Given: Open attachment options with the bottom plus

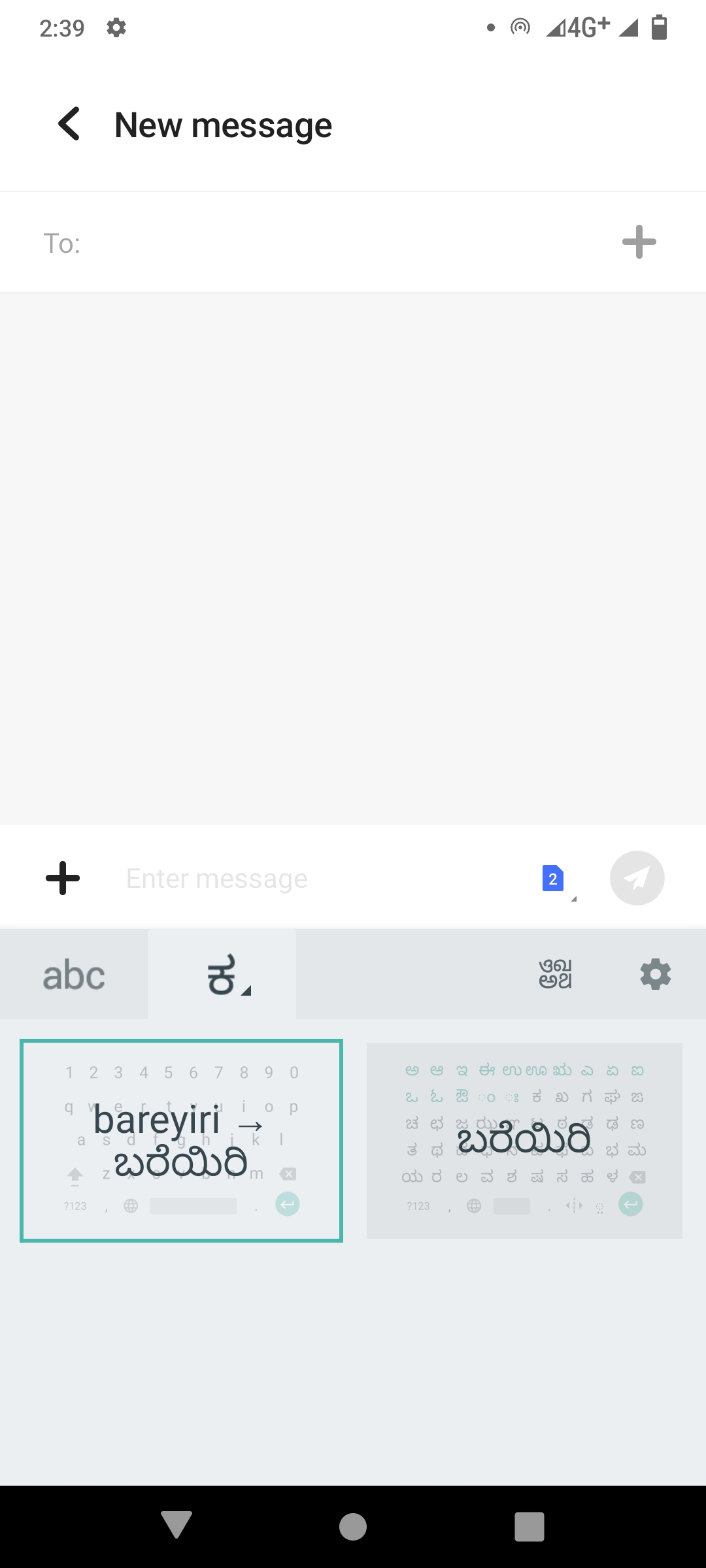Looking at the screenshot, I should 63,878.
